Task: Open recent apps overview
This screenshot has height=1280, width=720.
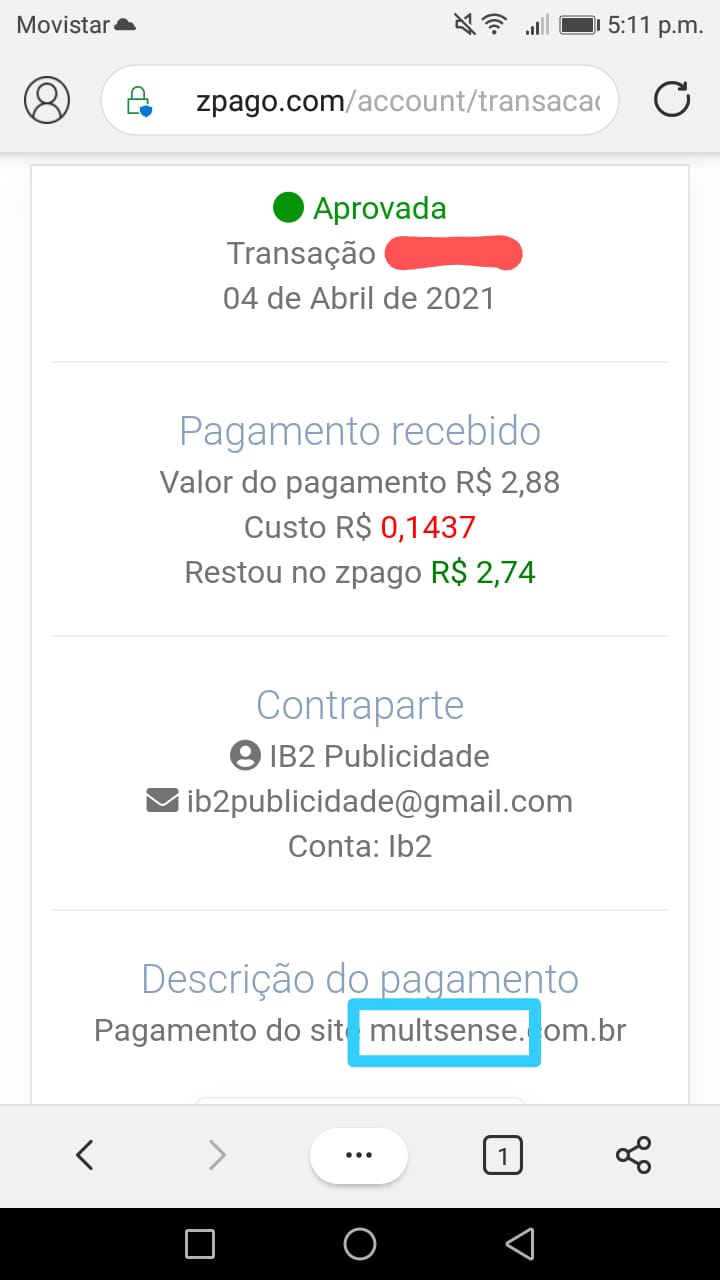Action: pos(200,1244)
